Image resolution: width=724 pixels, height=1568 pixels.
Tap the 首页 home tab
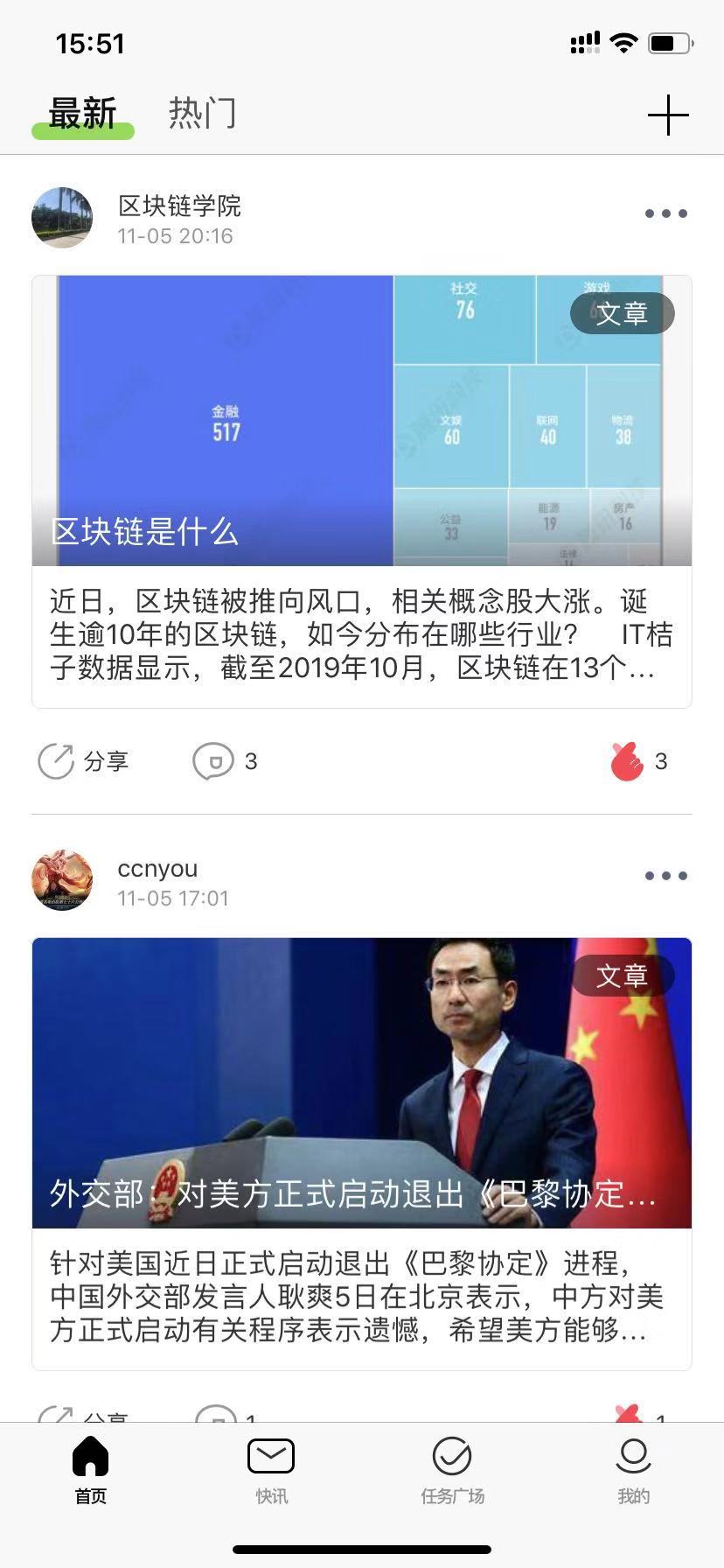(90, 1472)
